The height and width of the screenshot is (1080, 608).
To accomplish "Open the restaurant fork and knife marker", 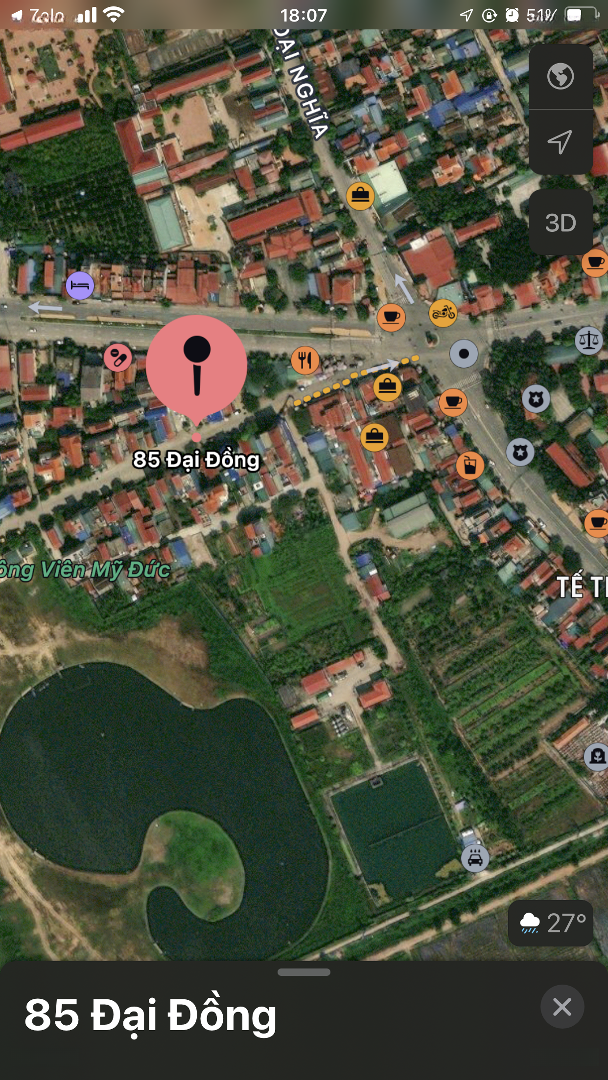I will 305,360.
